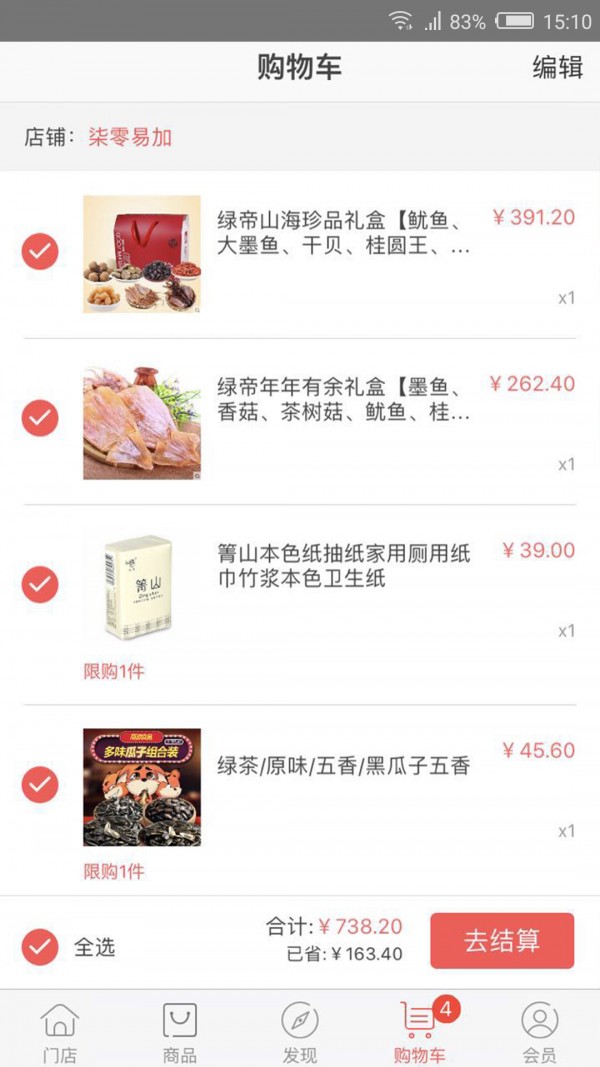Open the 柒零易加 store link
Image resolution: width=600 pixels, height=1067 pixels.
coord(130,137)
